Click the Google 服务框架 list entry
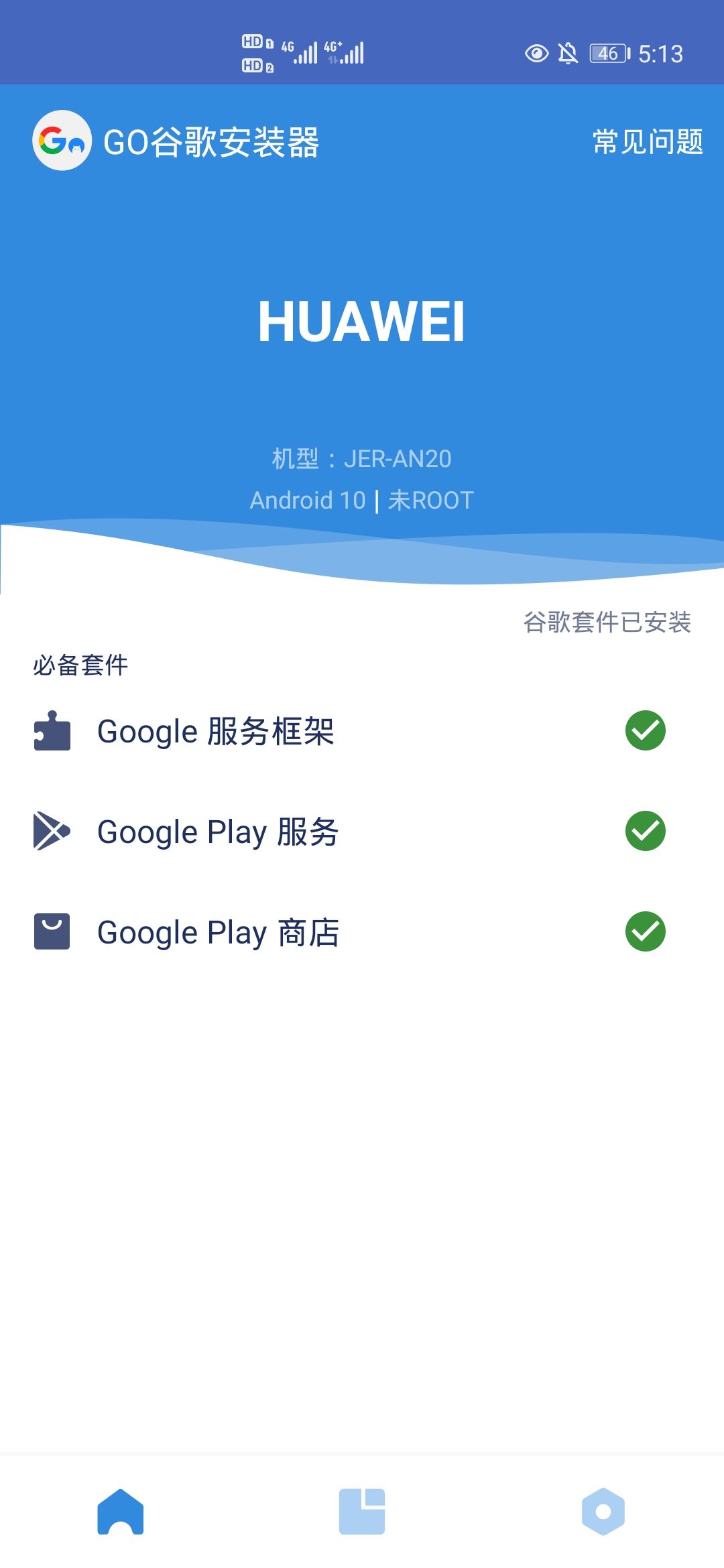This screenshot has height=1568, width=724. tap(216, 731)
